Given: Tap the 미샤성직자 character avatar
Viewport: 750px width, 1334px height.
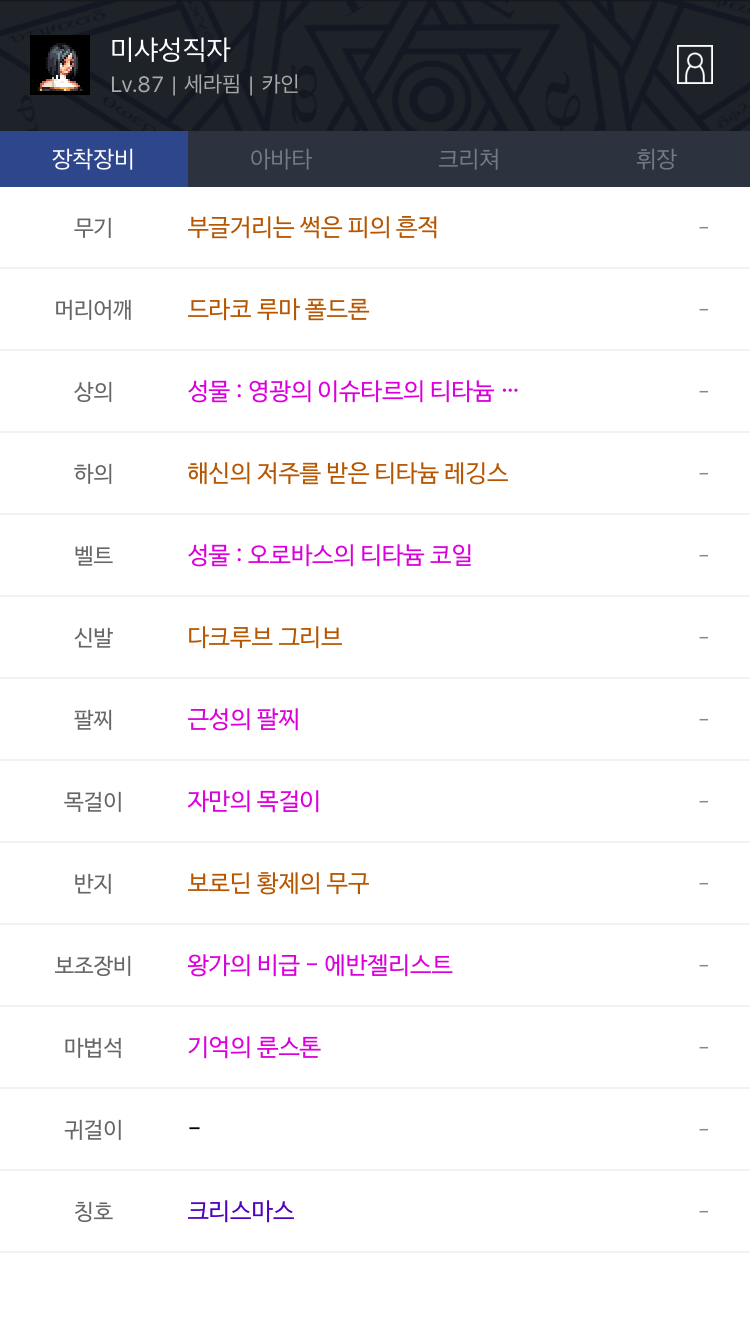Looking at the screenshot, I should coord(60,65).
